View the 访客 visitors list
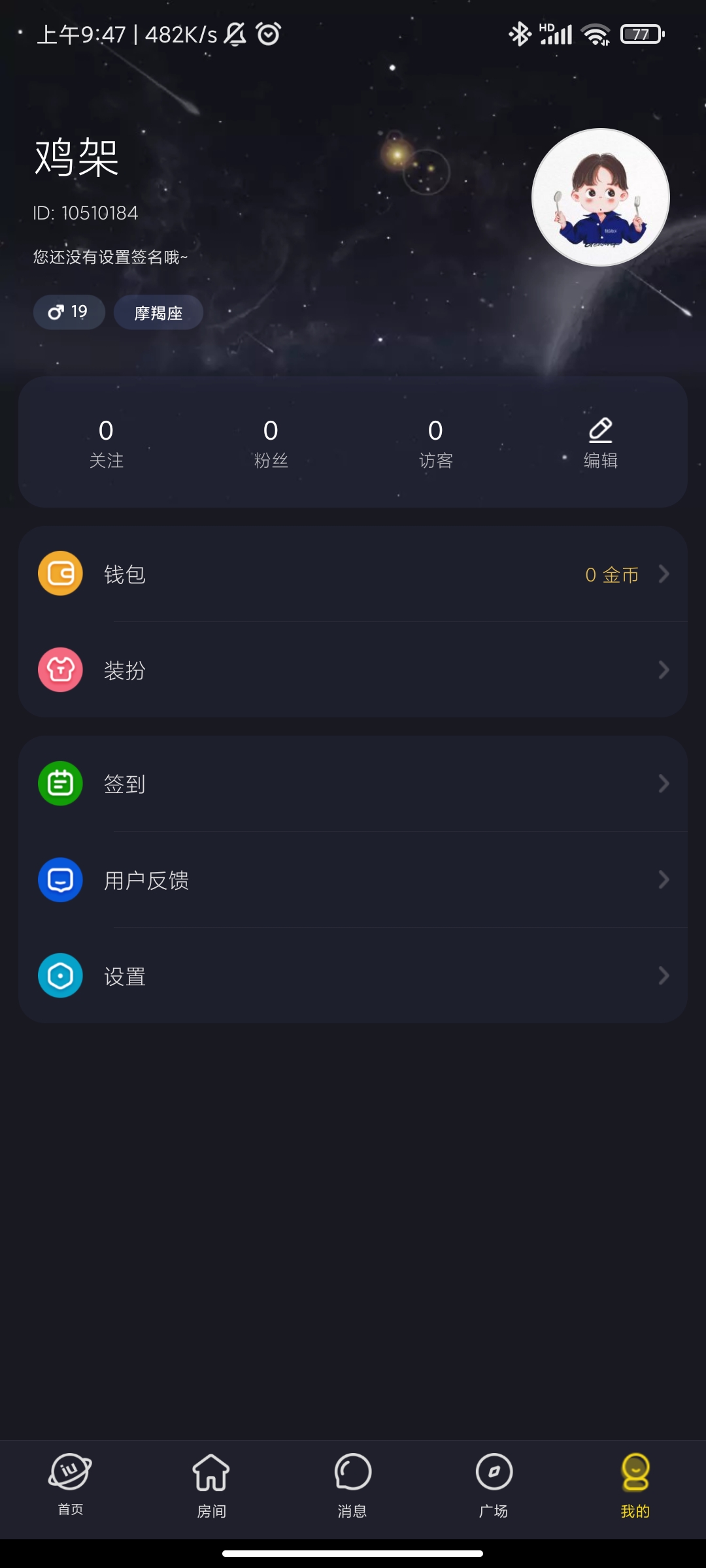This screenshot has height=1568, width=706. pyautogui.click(x=435, y=443)
